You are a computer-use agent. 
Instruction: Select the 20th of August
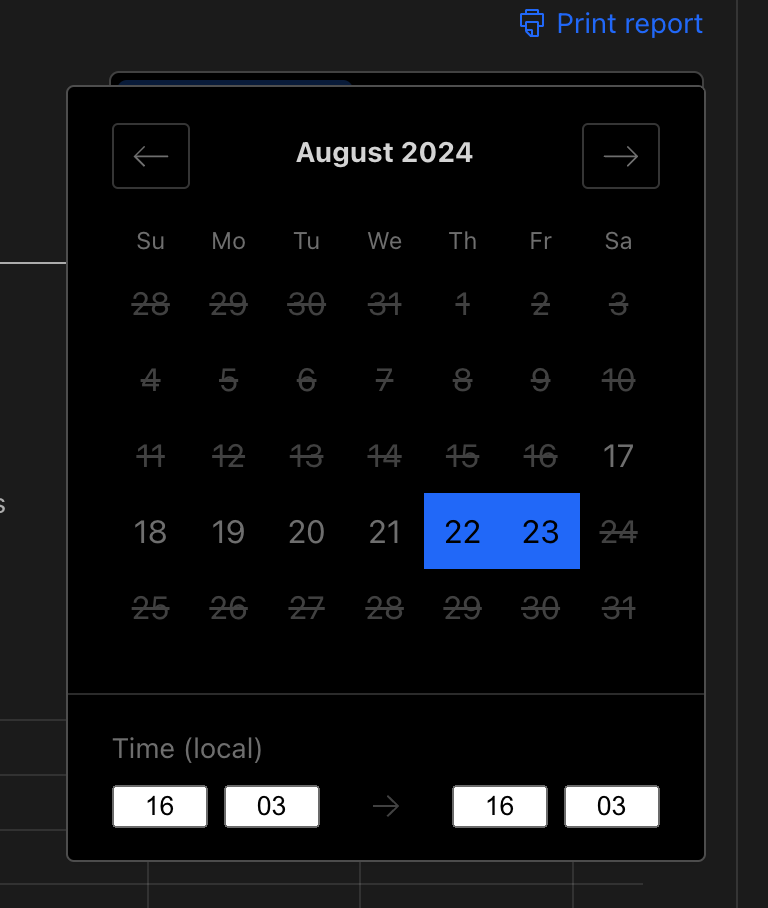coord(306,532)
